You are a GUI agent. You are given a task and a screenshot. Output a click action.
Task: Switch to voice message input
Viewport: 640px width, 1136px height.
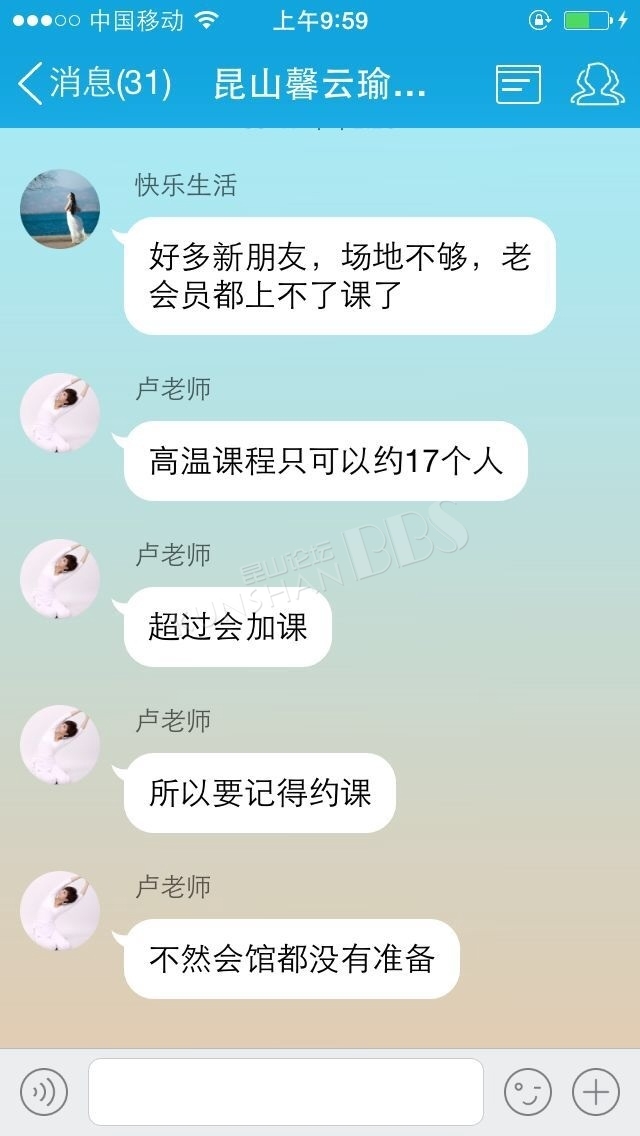(x=43, y=1091)
